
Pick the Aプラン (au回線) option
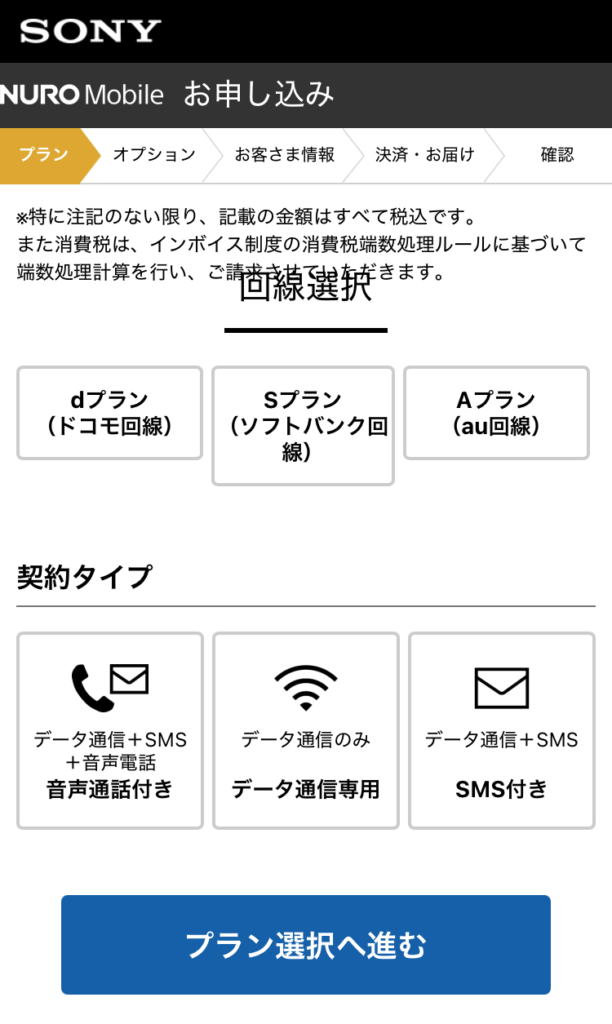[x=496, y=413]
